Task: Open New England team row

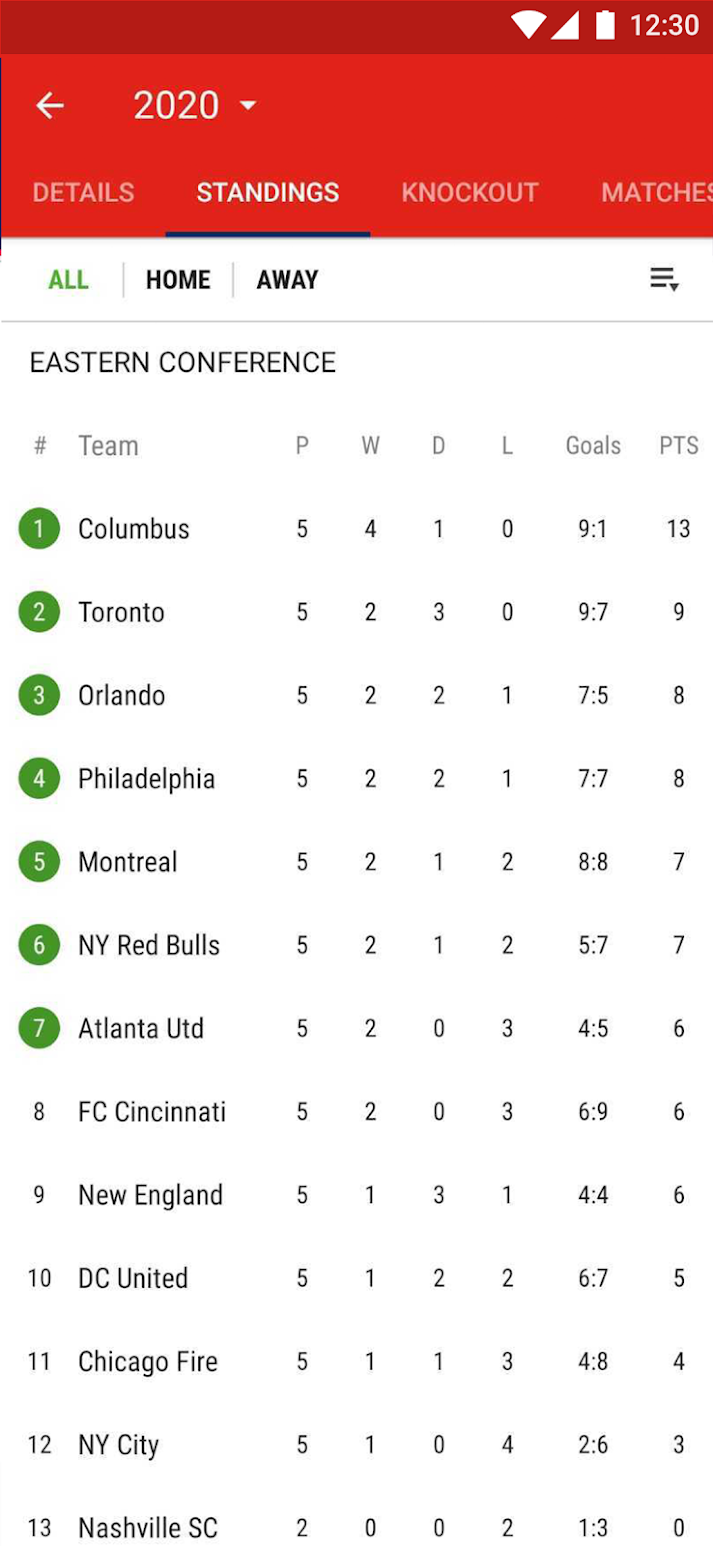Action: (x=356, y=1195)
